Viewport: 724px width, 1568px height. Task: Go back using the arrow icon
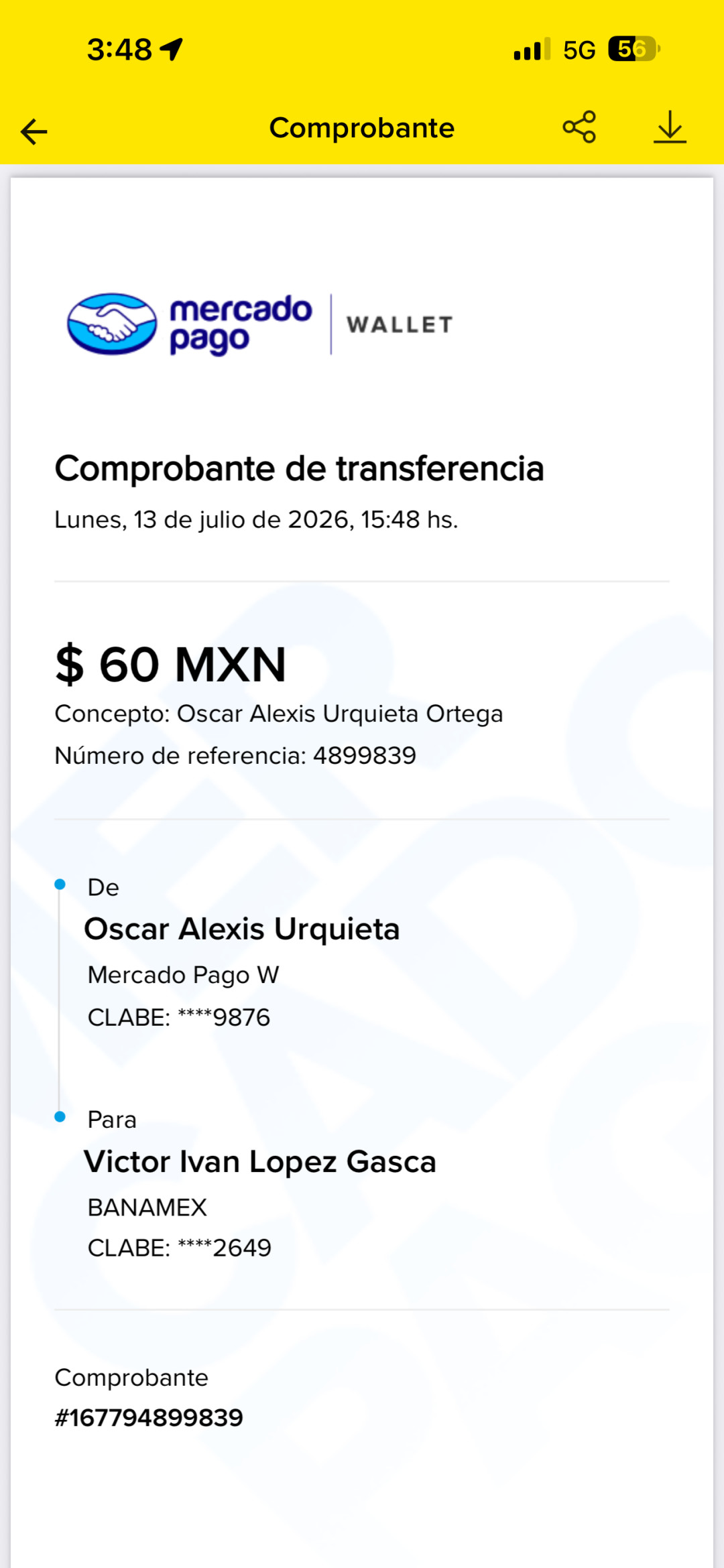(34, 131)
